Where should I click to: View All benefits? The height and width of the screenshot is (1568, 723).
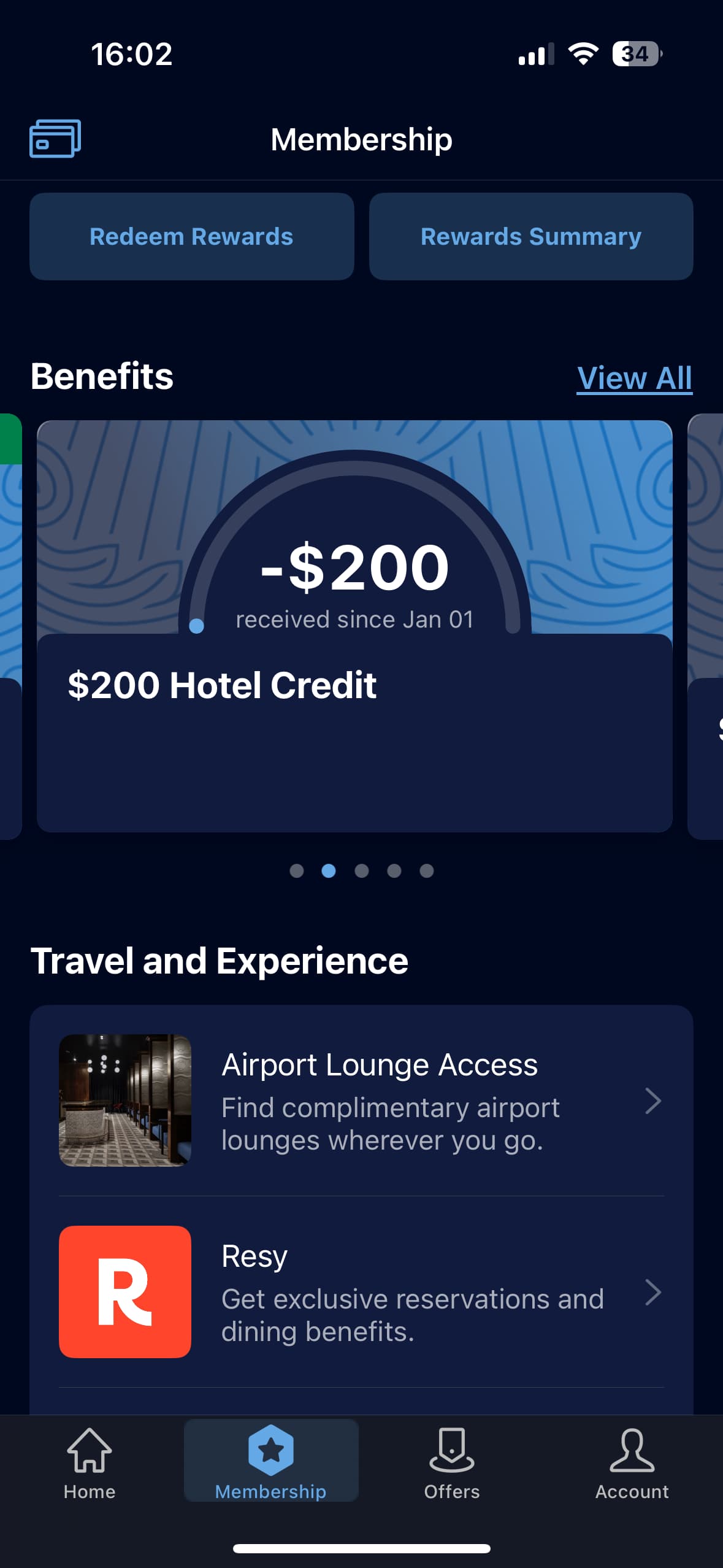635,377
